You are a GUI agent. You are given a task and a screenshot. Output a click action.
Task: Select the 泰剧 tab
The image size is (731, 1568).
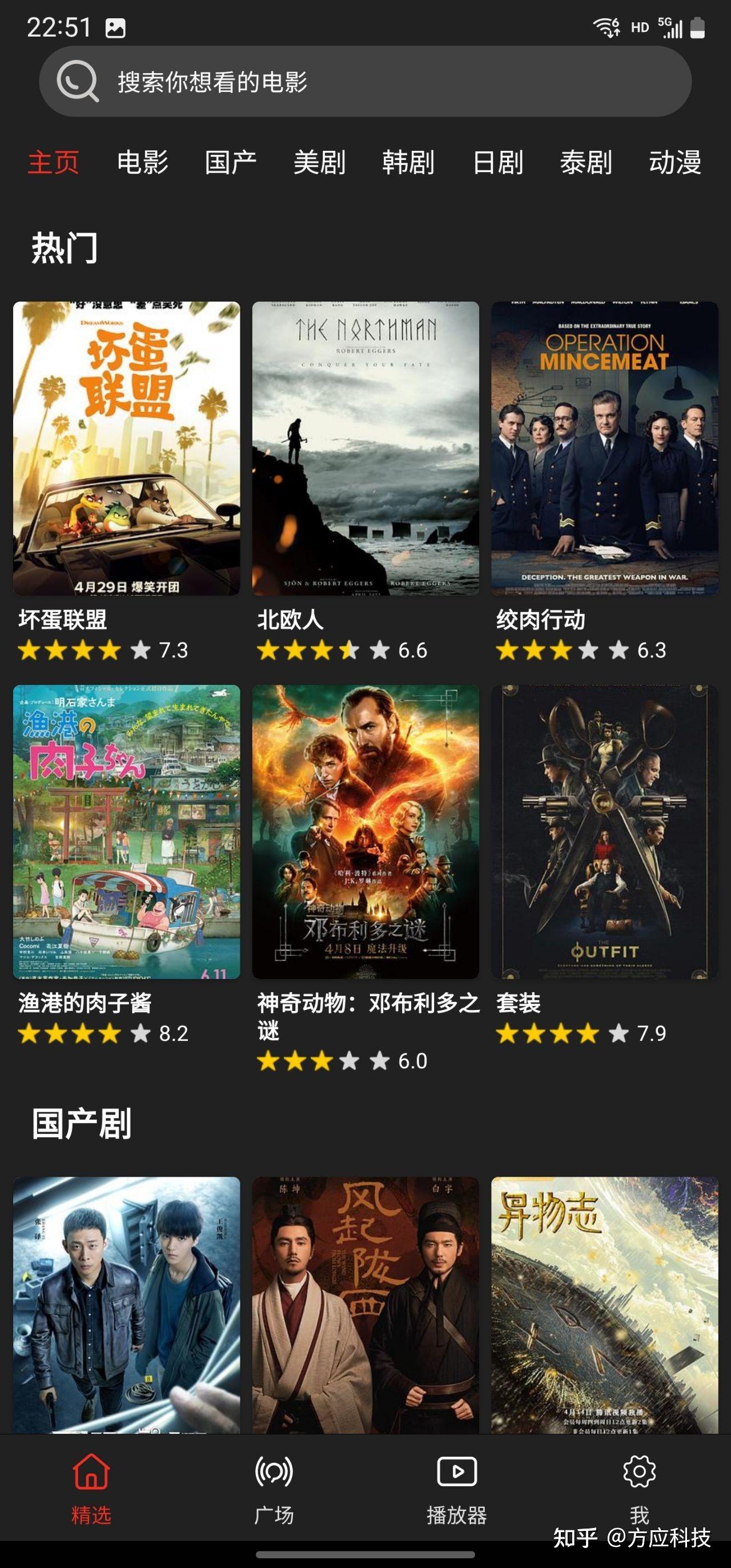(586, 163)
